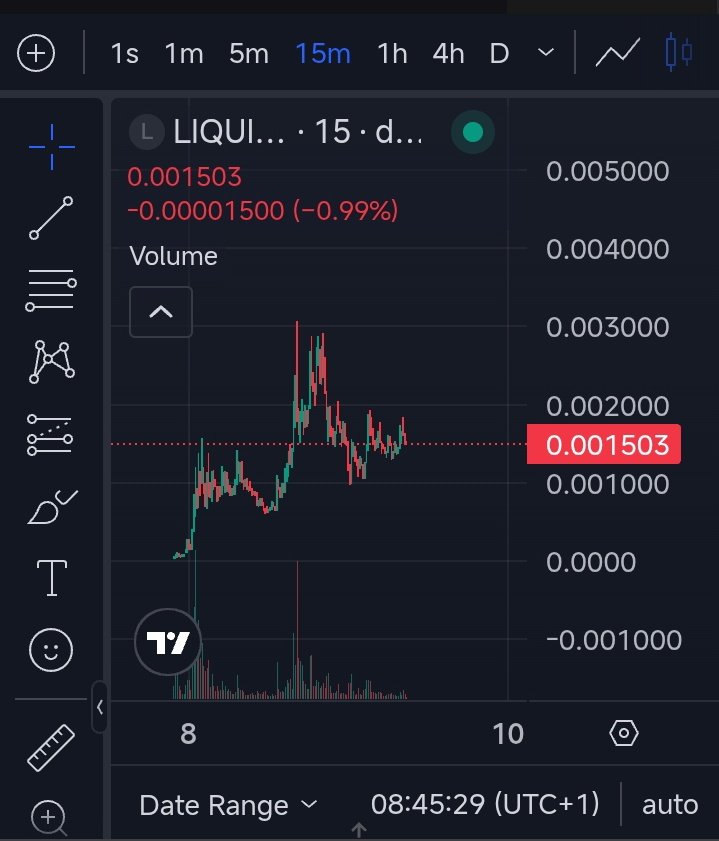This screenshot has height=841, width=719.
Task: Toggle the auto scale option
Action: pyautogui.click(x=670, y=804)
